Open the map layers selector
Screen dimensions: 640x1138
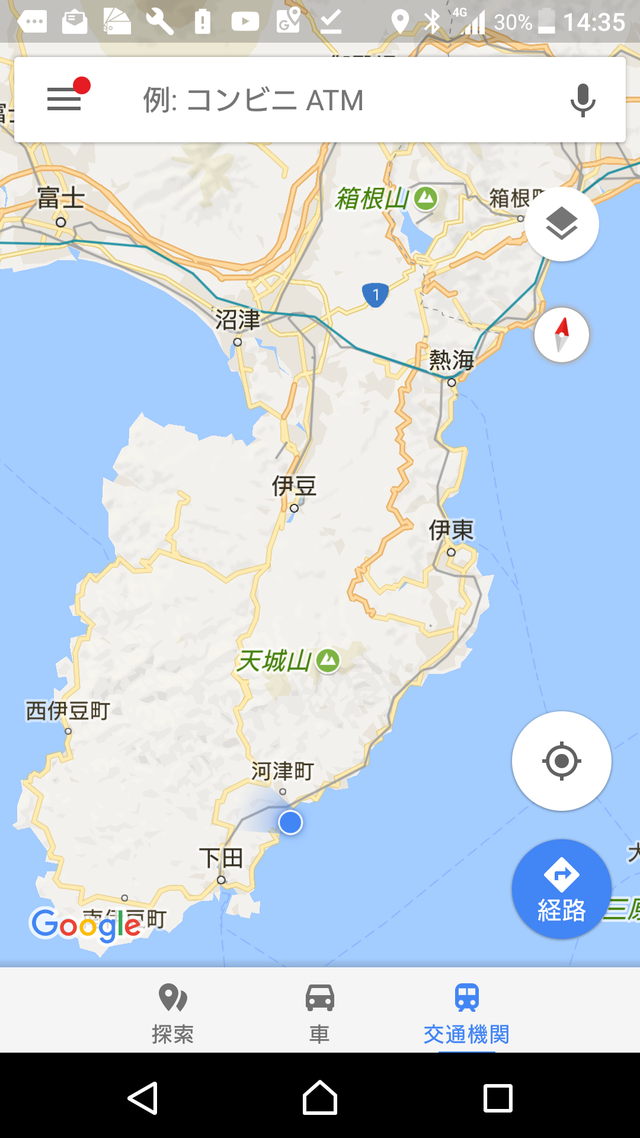pyautogui.click(x=562, y=224)
